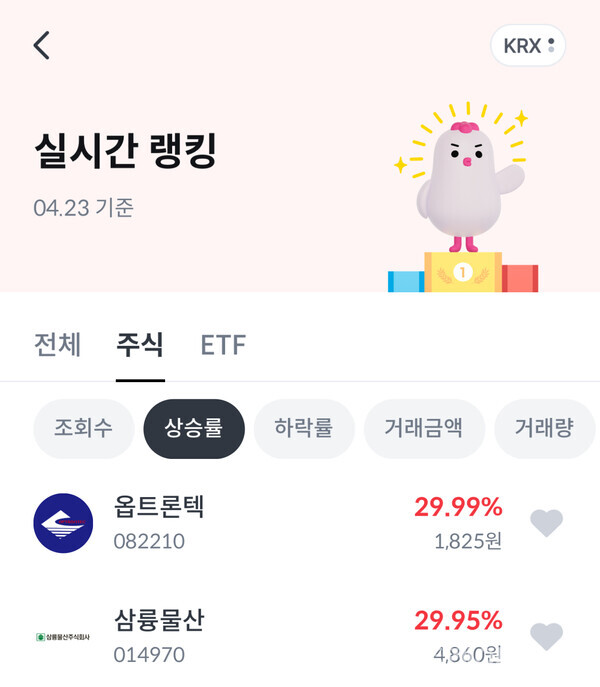Add 옵트론텍 to favorites with the heart
Screen dimensions: 600x687
546,523
